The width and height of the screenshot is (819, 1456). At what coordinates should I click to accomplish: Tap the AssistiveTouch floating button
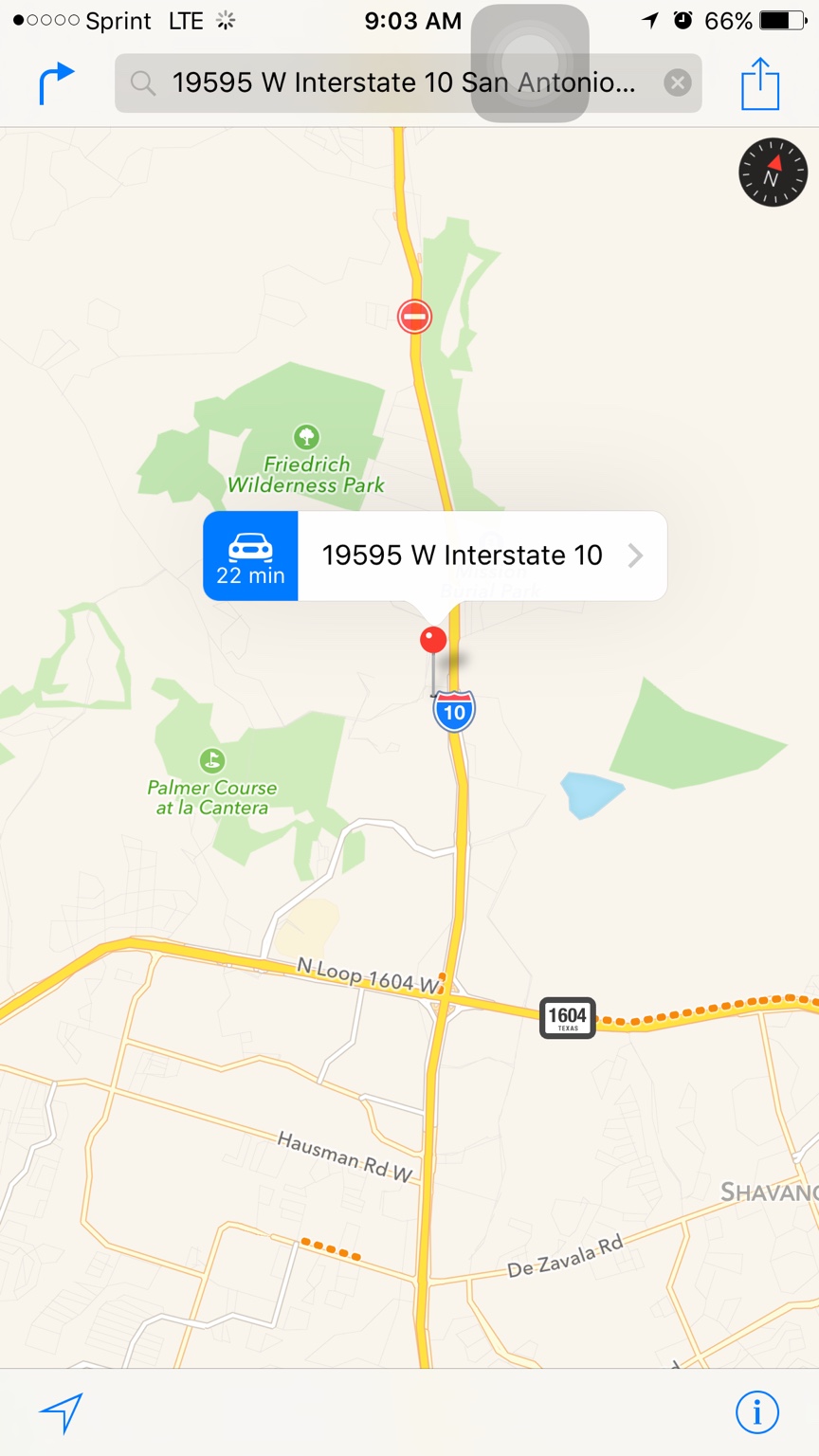[x=530, y=64]
